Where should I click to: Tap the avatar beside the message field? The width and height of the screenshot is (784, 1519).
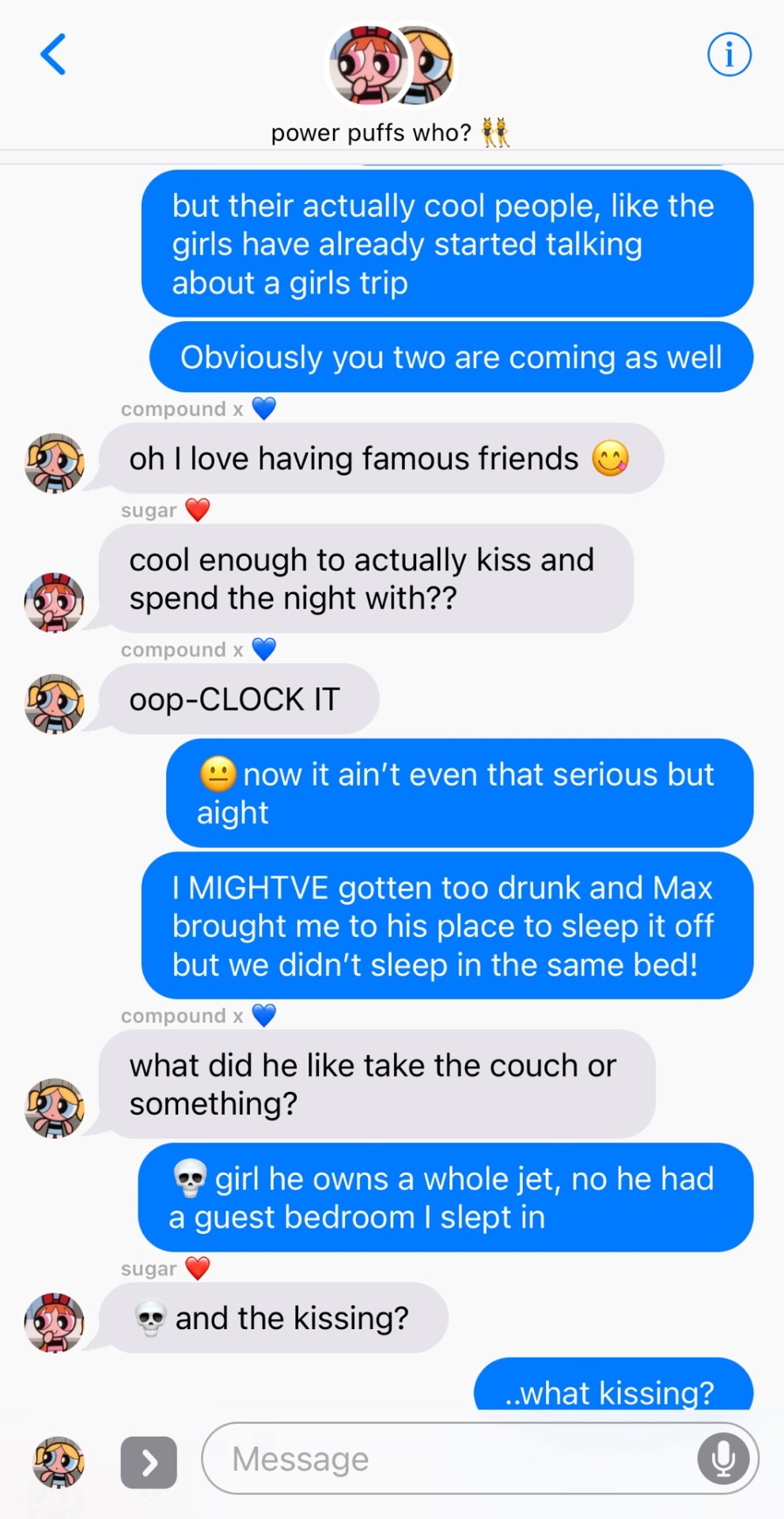pos(58,1461)
